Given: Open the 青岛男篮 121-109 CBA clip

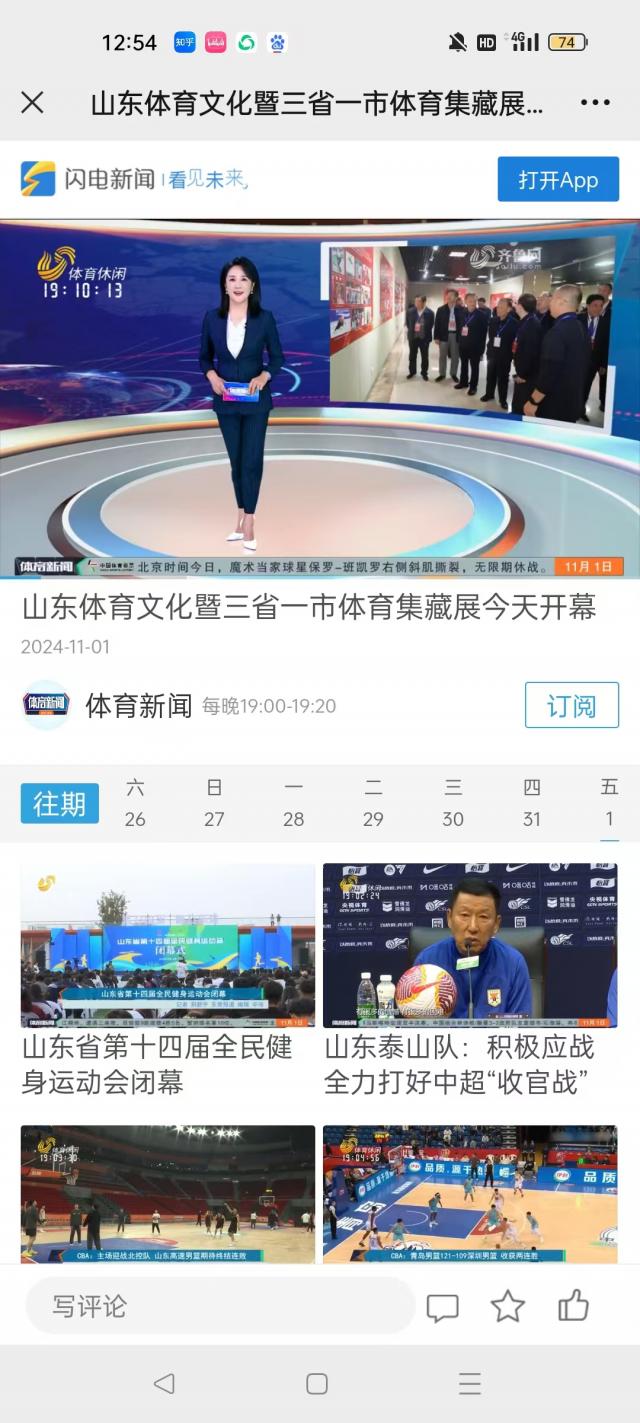Looking at the screenshot, I should [x=470, y=1194].
